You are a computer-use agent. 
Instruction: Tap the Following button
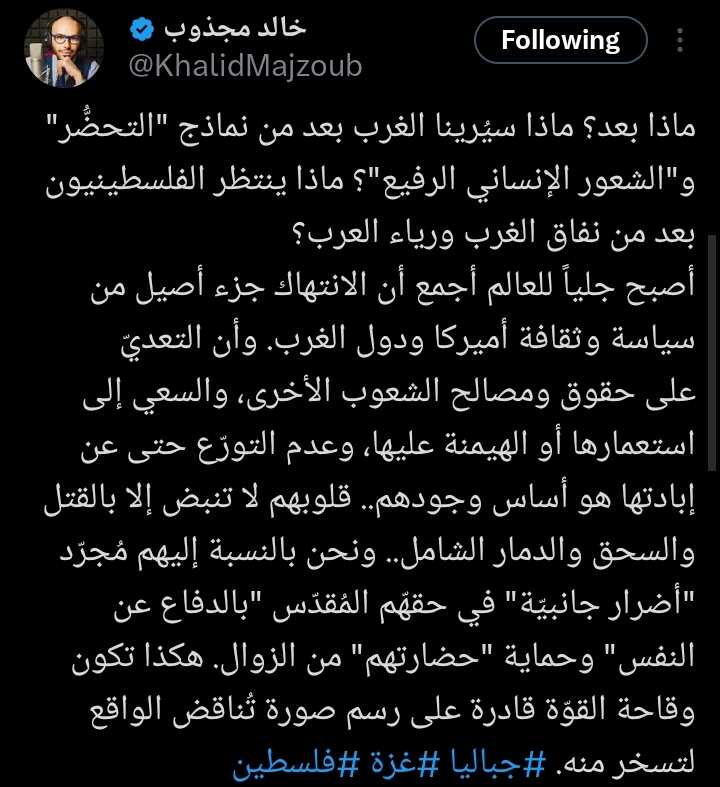tap(560, 41)
